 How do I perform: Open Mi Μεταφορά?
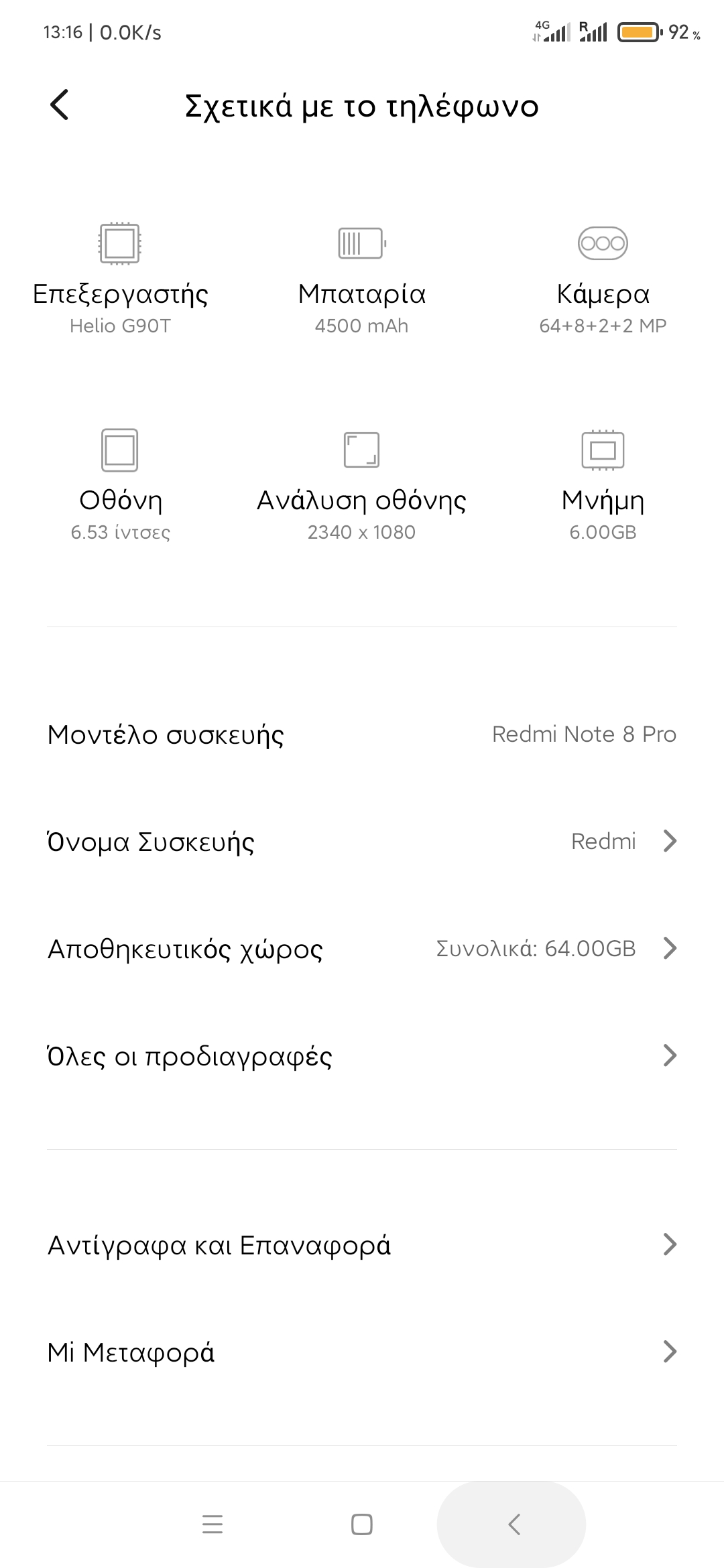click(362, 1352)
